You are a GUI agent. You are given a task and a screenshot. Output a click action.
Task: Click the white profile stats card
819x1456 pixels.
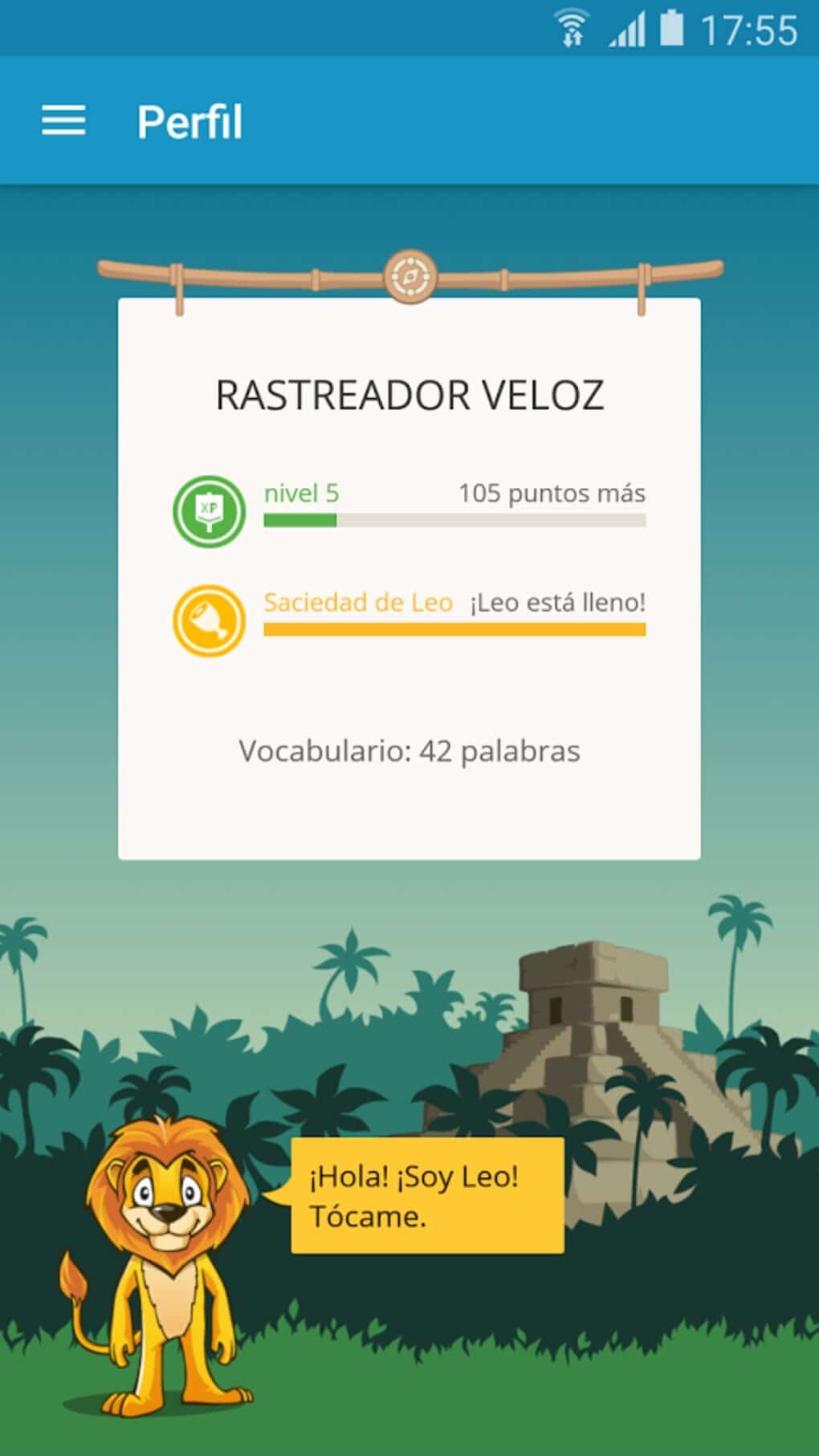tap(409, 578)
